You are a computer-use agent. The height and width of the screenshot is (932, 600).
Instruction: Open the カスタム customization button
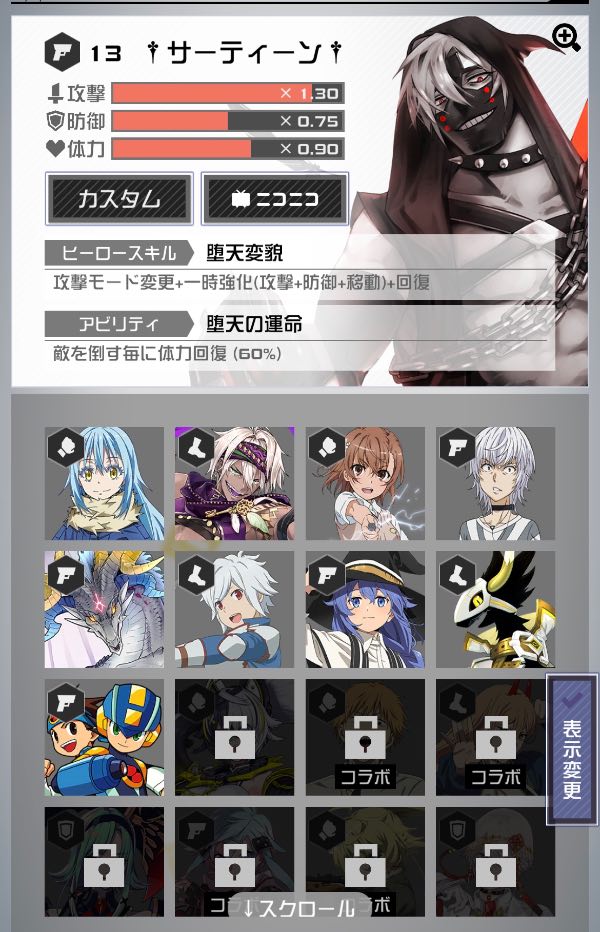pyautogui.click(x=119, y=198)
